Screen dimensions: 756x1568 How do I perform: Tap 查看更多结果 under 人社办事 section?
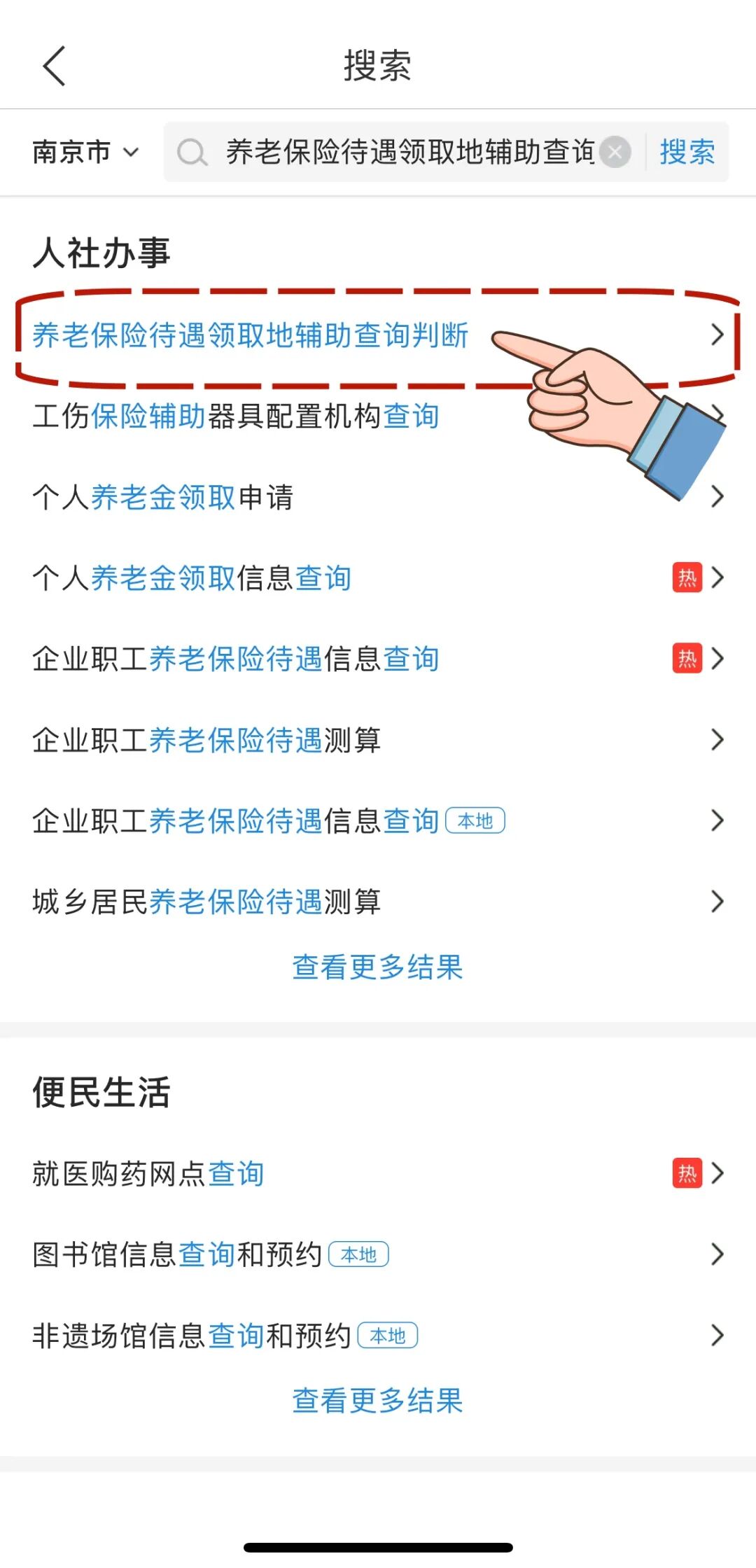[378, 968]
